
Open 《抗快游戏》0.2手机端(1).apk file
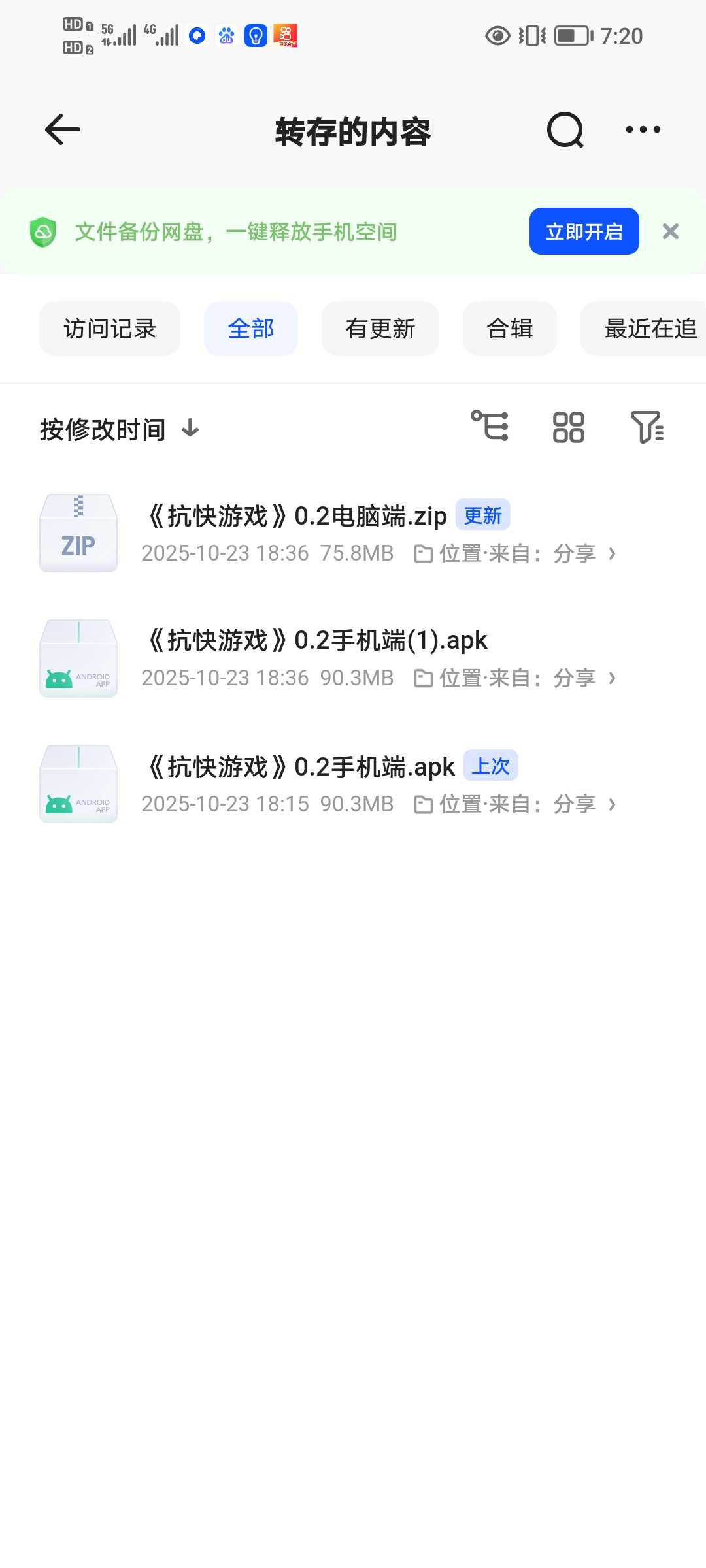pyautogui.click(x=318, y=640)
